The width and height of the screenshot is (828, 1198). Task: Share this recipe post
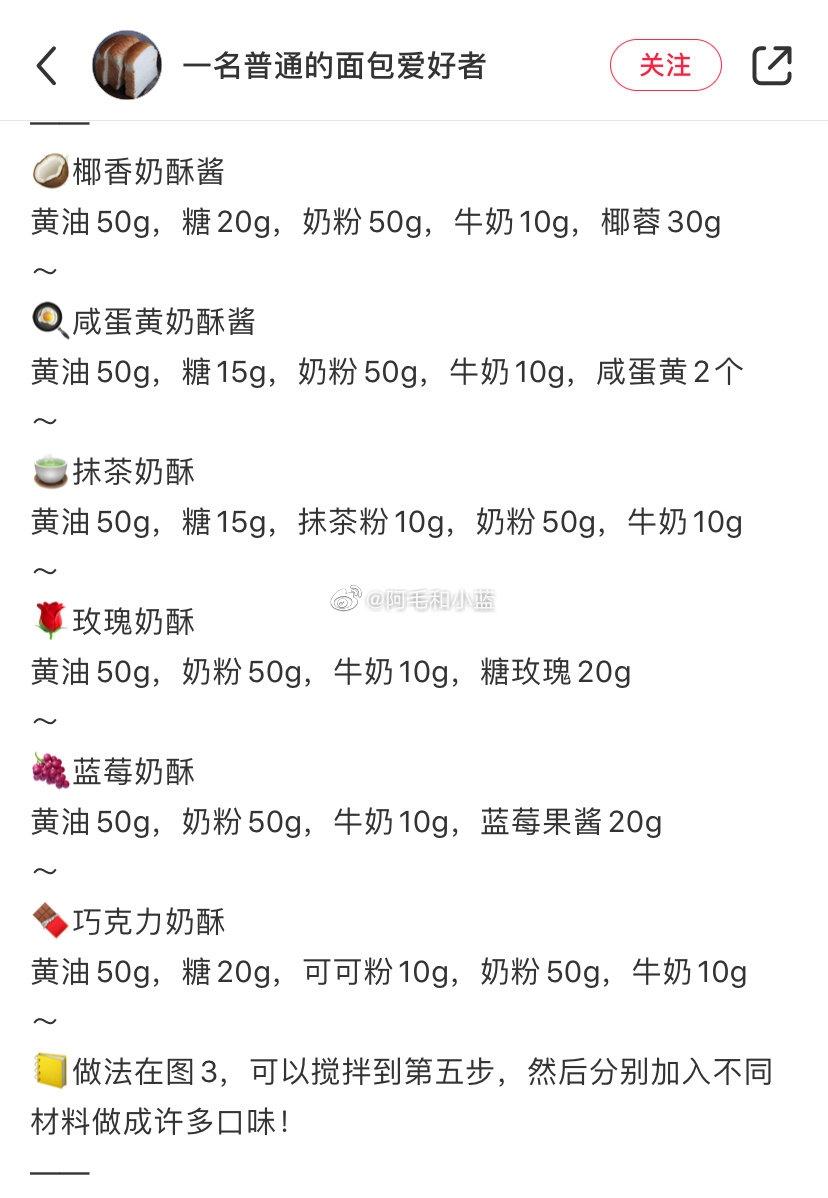pos(772,66)
